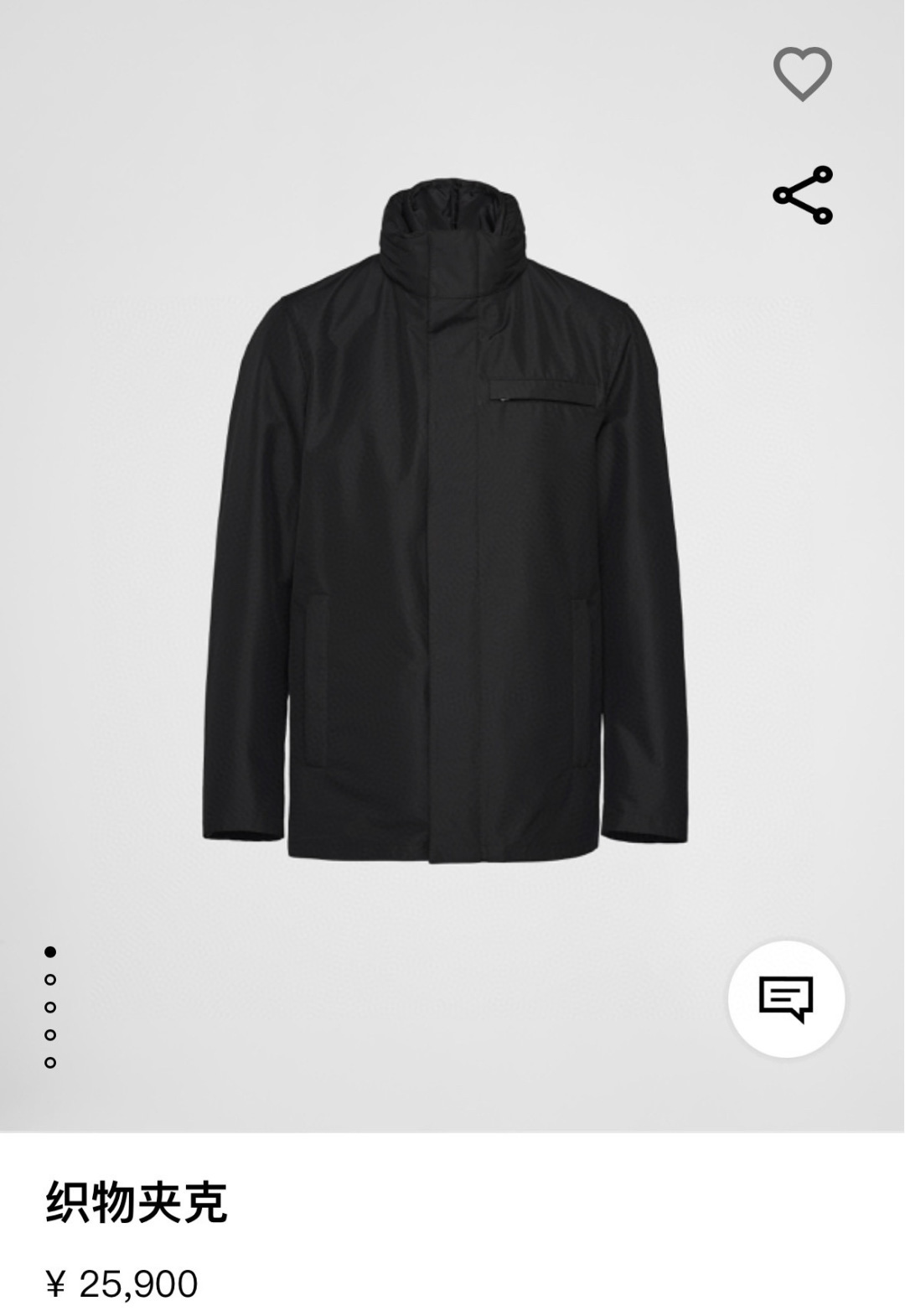Add the jacket to your wishlist
Screen dimensions: 905x1316
point(802,74)
